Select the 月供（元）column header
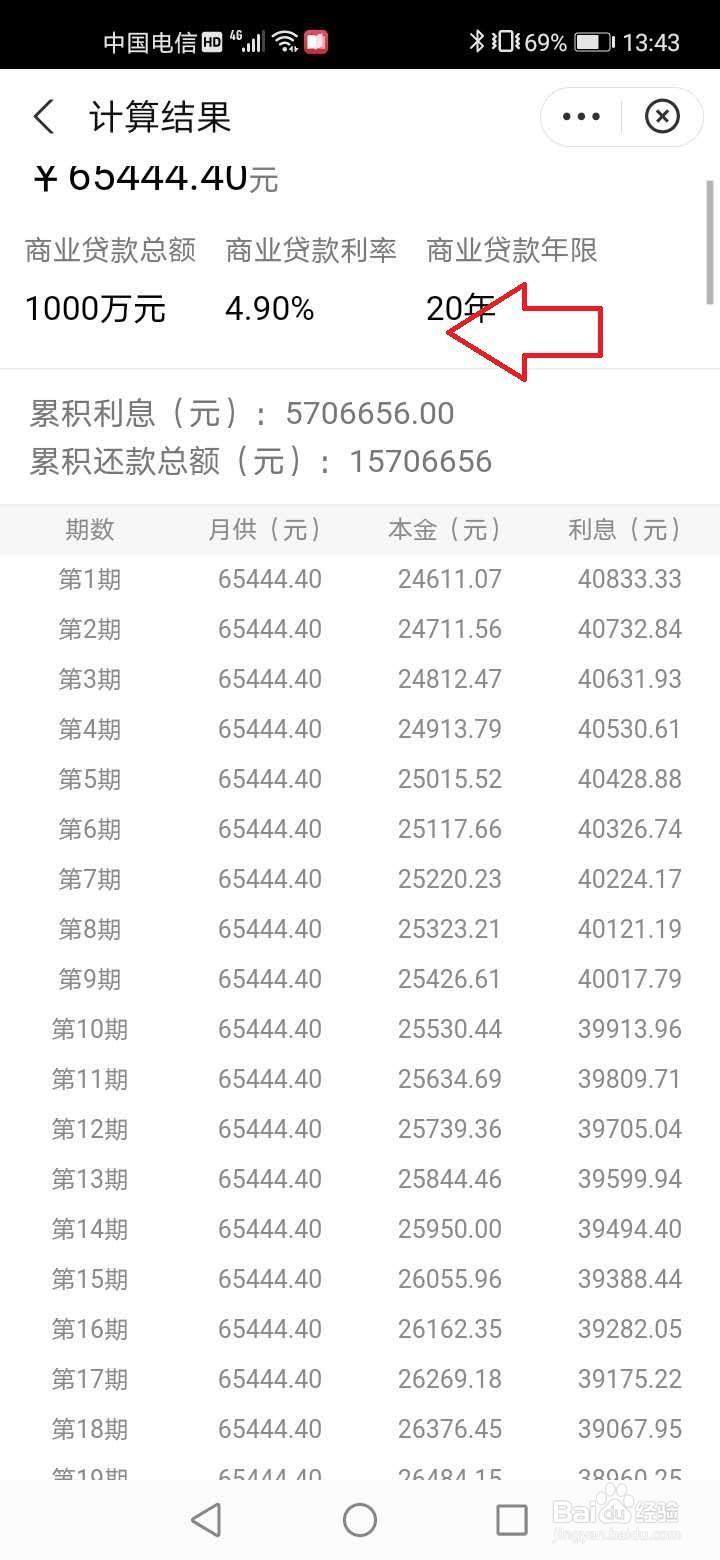 coord(266,530)
